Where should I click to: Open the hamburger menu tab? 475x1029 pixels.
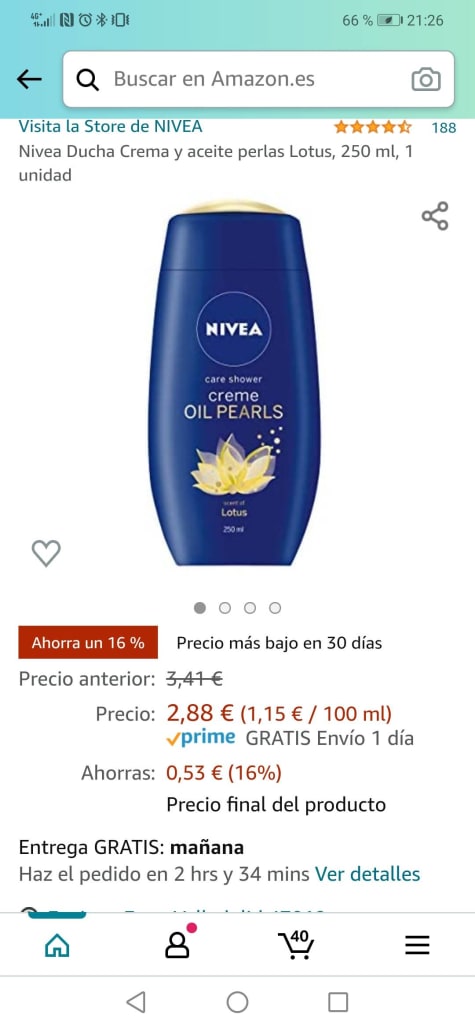tap(417, 945)
